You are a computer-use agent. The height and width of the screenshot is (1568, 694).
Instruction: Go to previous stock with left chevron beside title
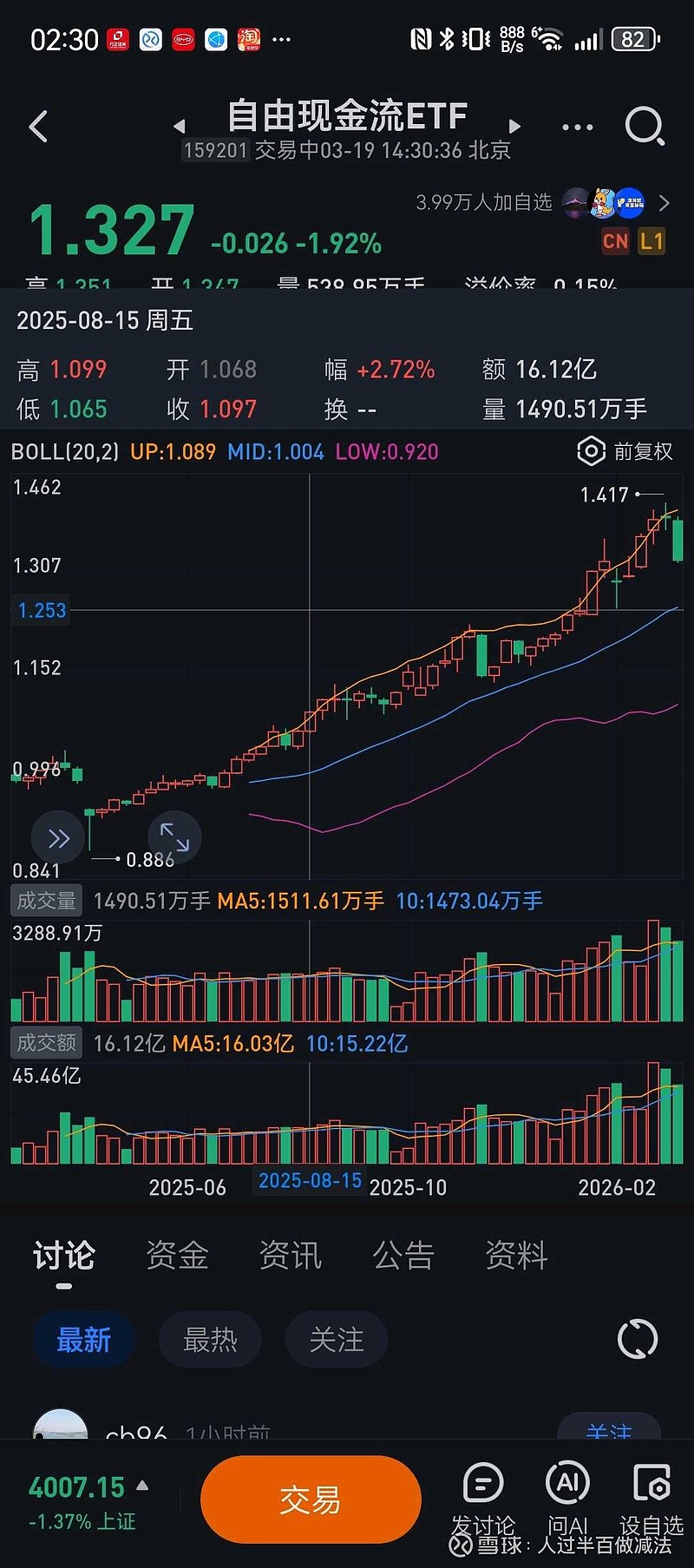[180, 126]
